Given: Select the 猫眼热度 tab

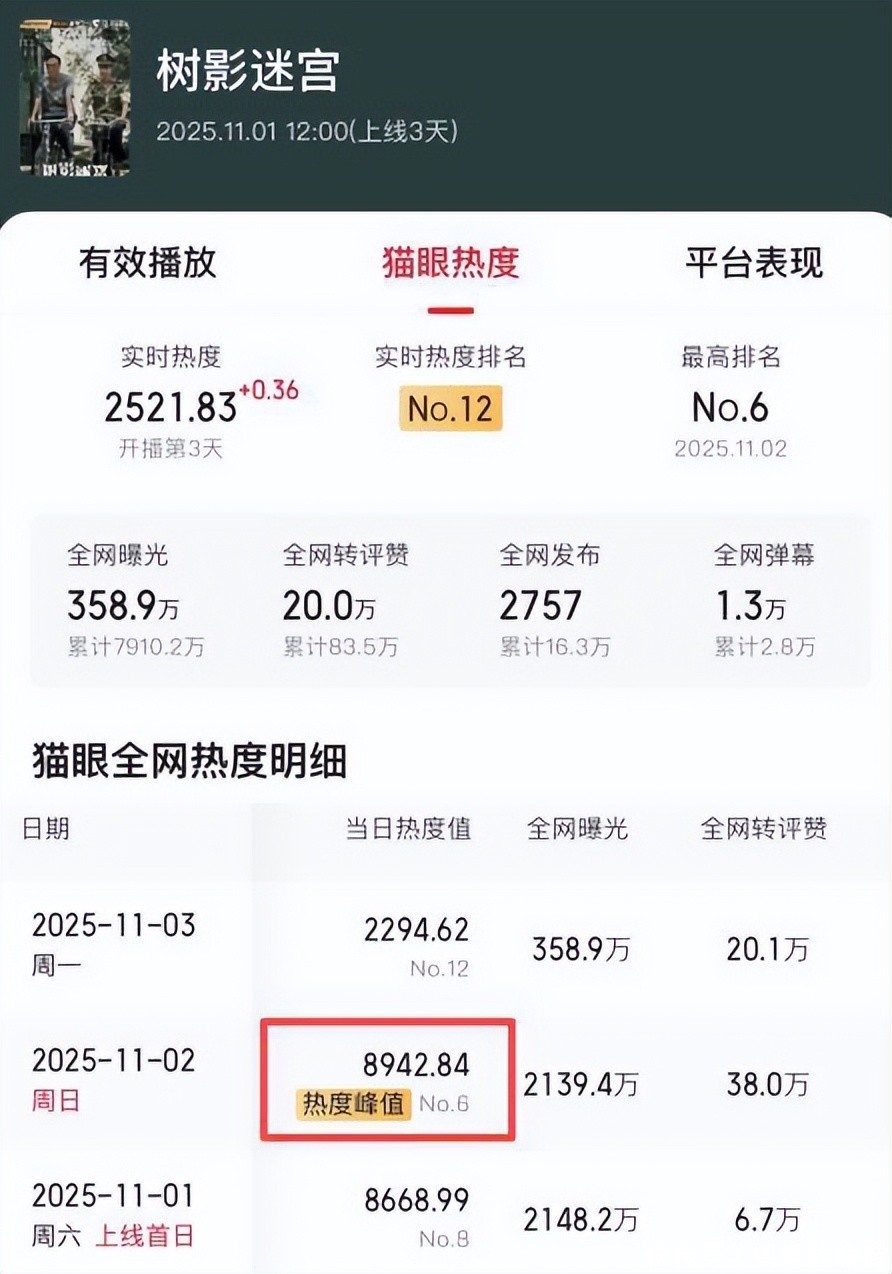Looking at the screenshot, I should click(x=450, y=263).
